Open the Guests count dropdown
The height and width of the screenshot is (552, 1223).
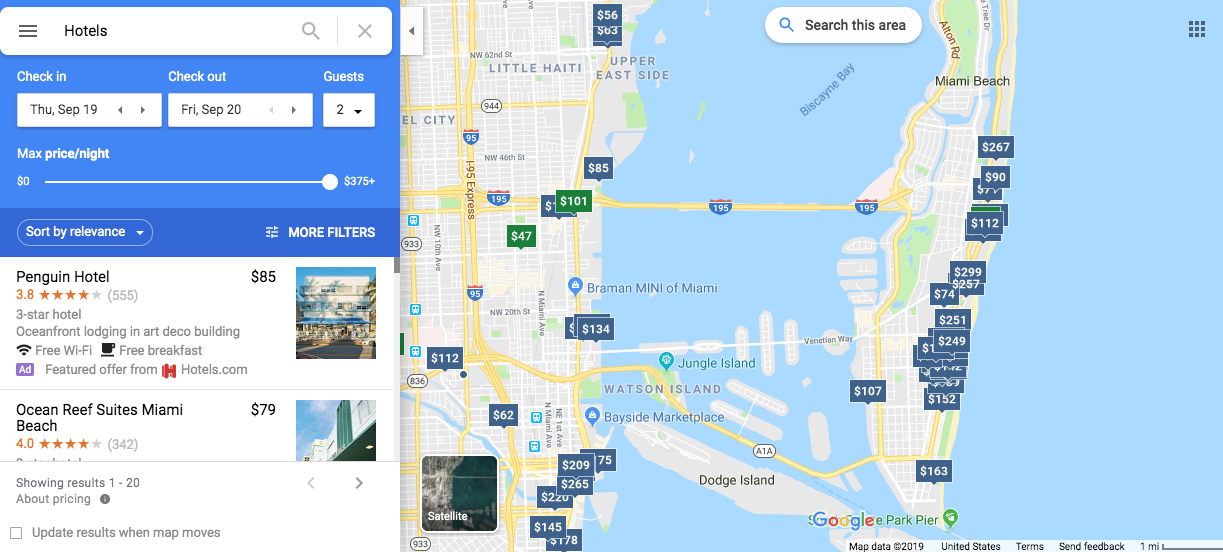click(349, 110)
